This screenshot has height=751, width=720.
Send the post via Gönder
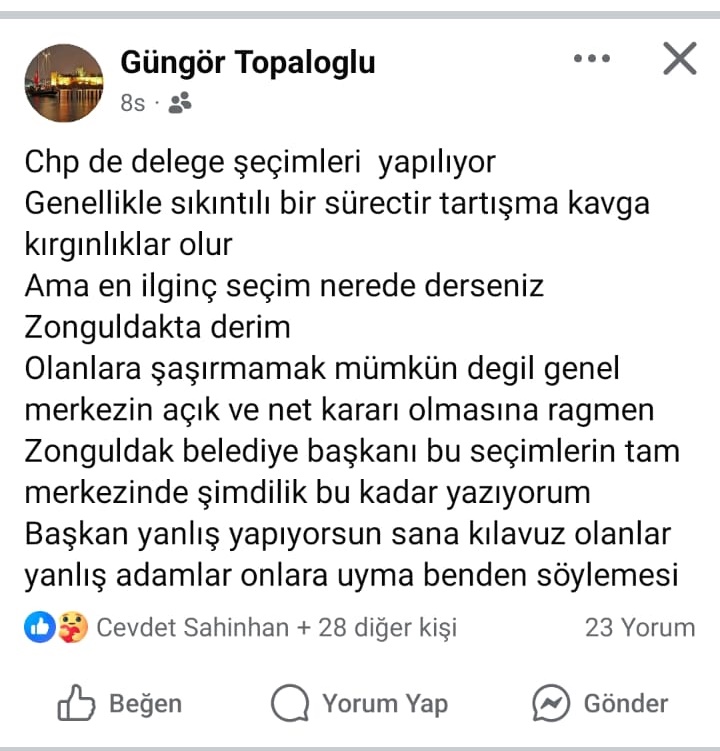click(x=600, y=704)
